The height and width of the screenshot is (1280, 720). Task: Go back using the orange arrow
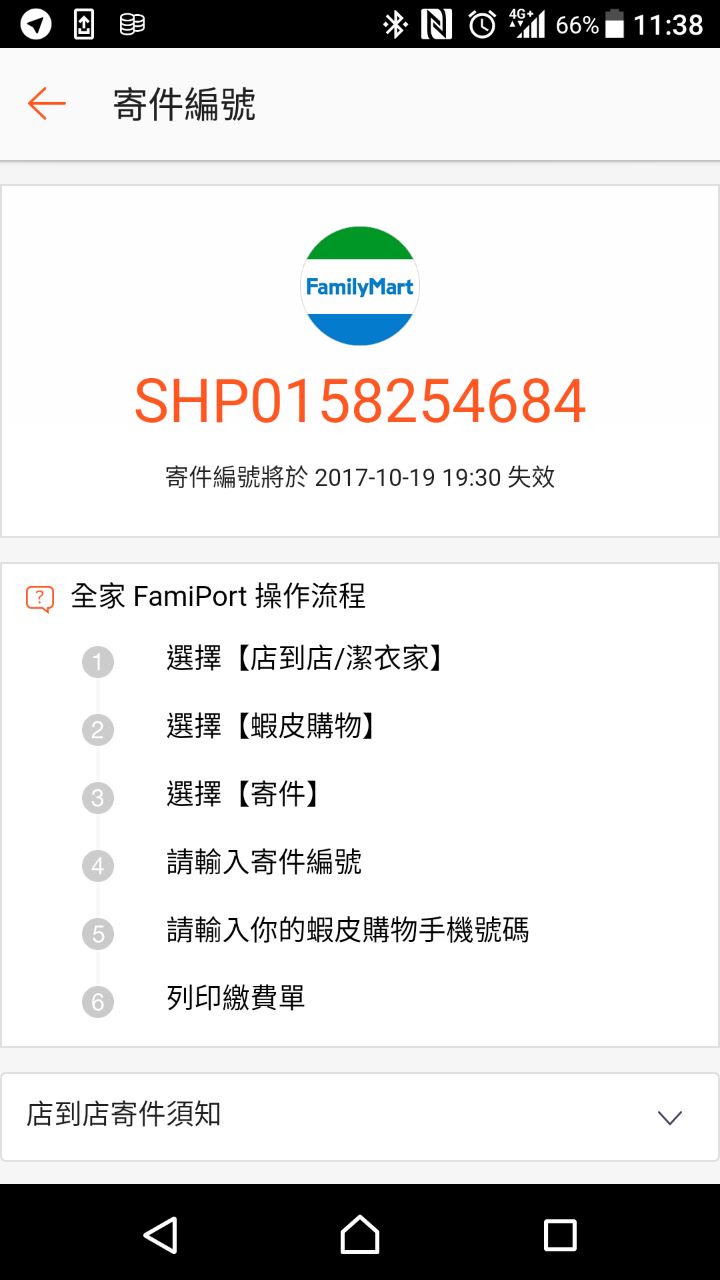pos(46,104)
